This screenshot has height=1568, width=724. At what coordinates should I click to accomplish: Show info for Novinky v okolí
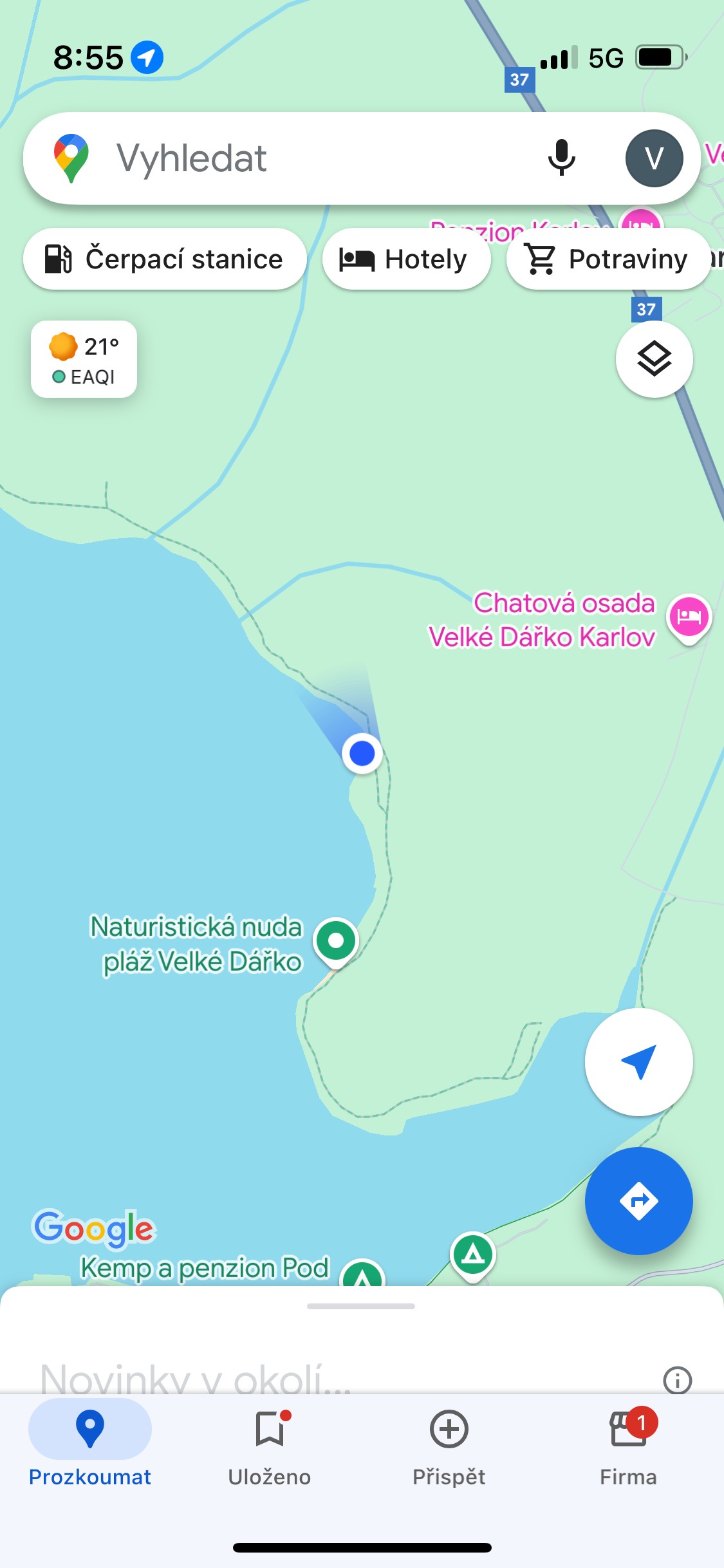[677, 1380]
